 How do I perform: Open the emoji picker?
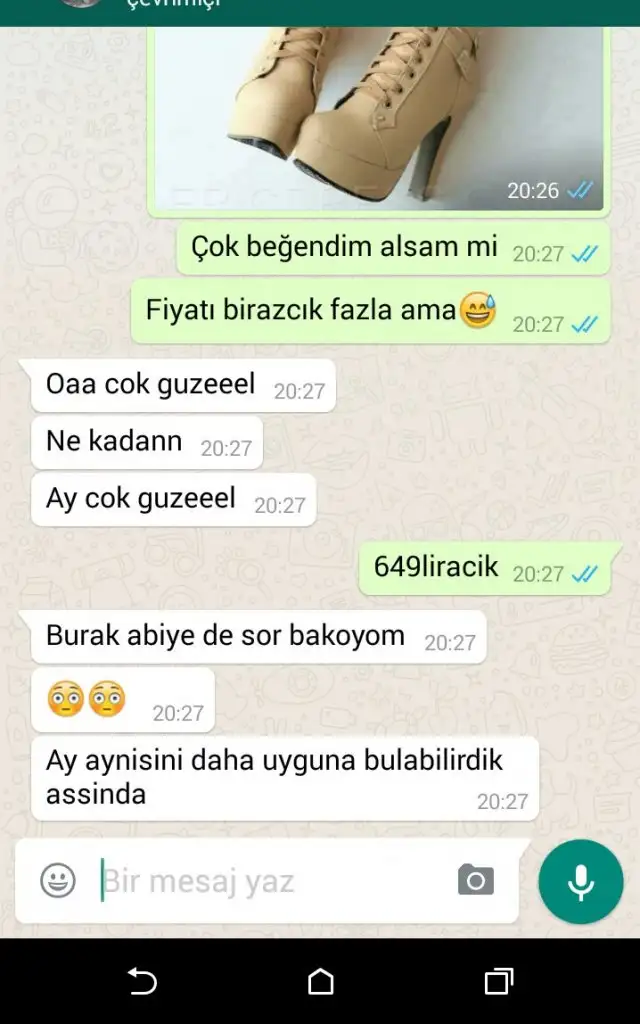coord(58,880)
